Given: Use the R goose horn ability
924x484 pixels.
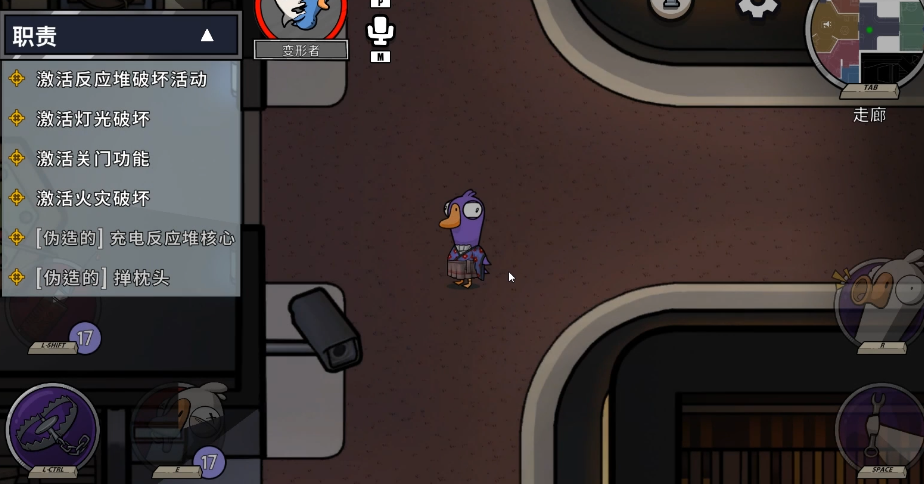Looking at the screenshot, I should click(x=880, y=300).
